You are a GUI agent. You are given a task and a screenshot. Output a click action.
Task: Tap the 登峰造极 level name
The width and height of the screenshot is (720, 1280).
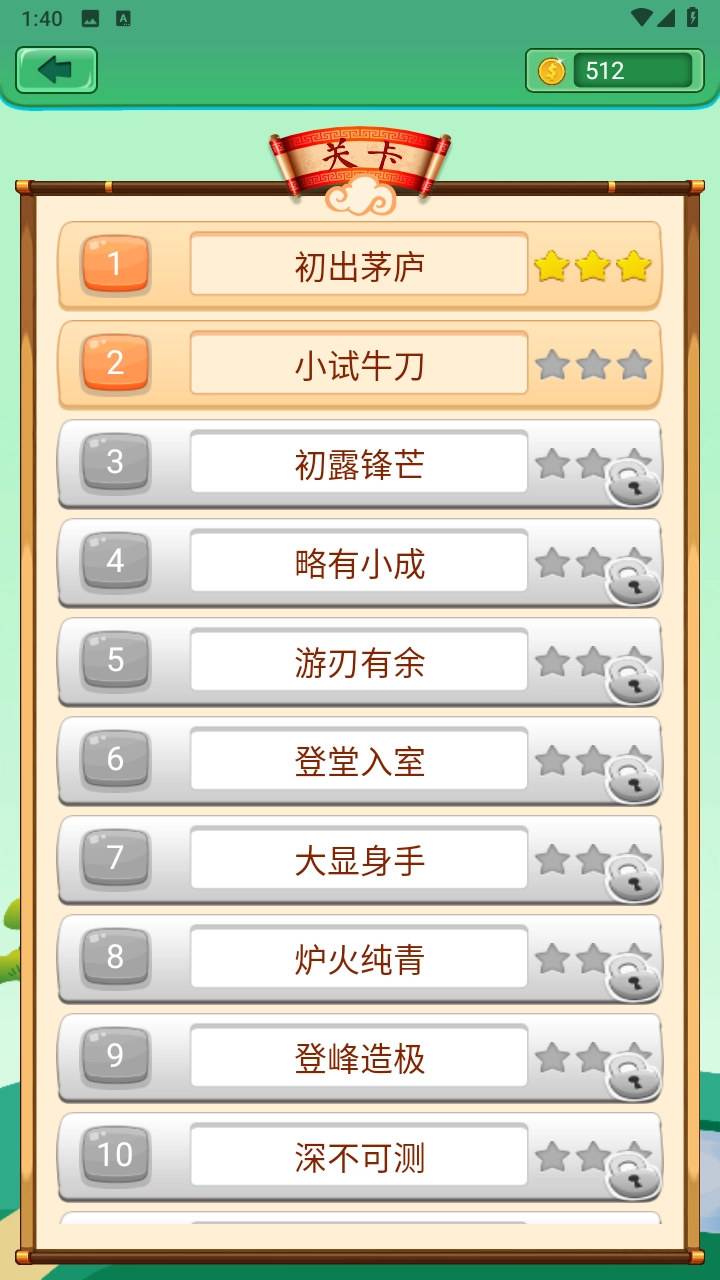tap(358, 1056)
